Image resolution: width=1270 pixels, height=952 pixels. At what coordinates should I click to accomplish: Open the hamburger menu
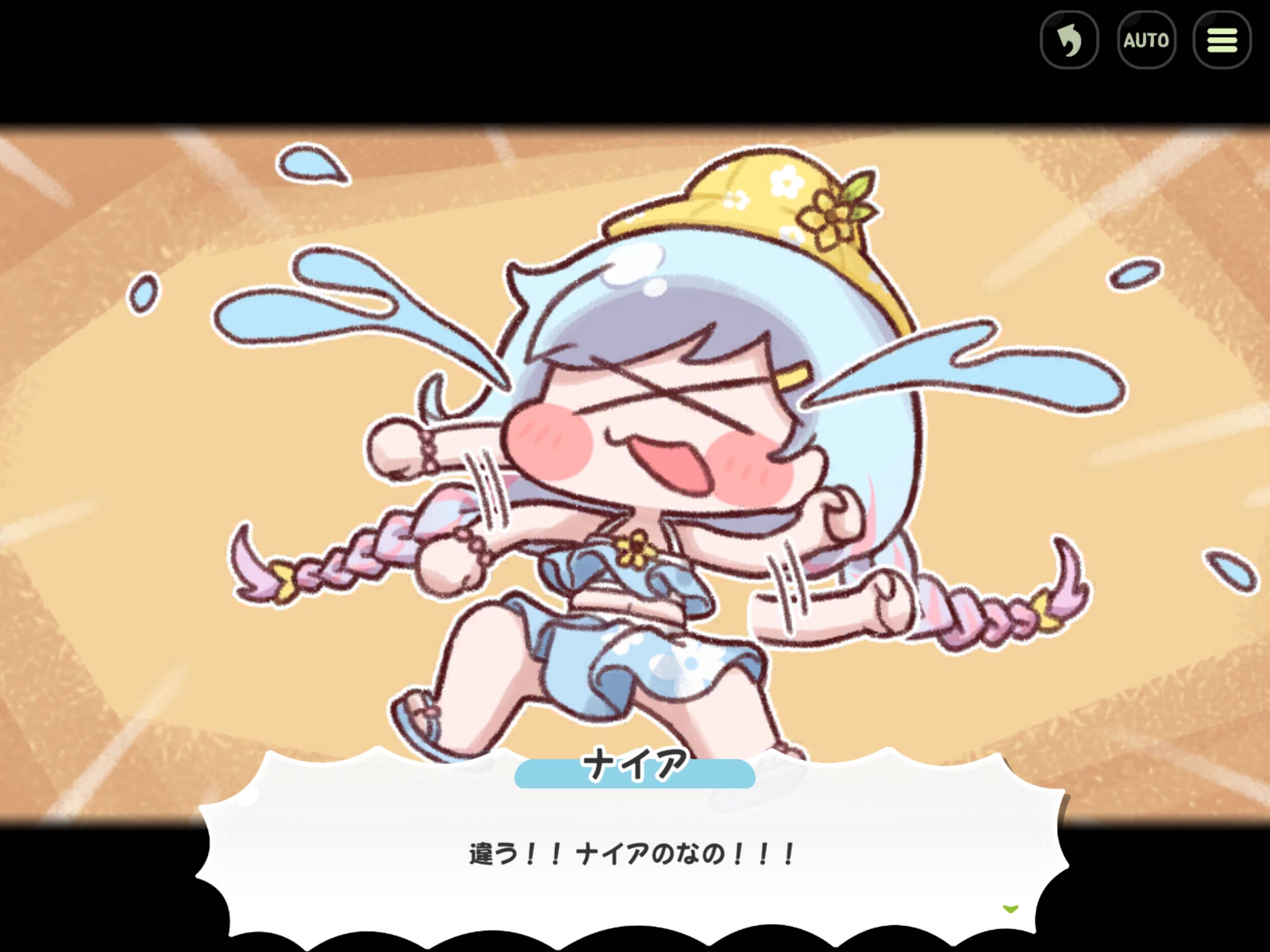tap(1222, 40)
